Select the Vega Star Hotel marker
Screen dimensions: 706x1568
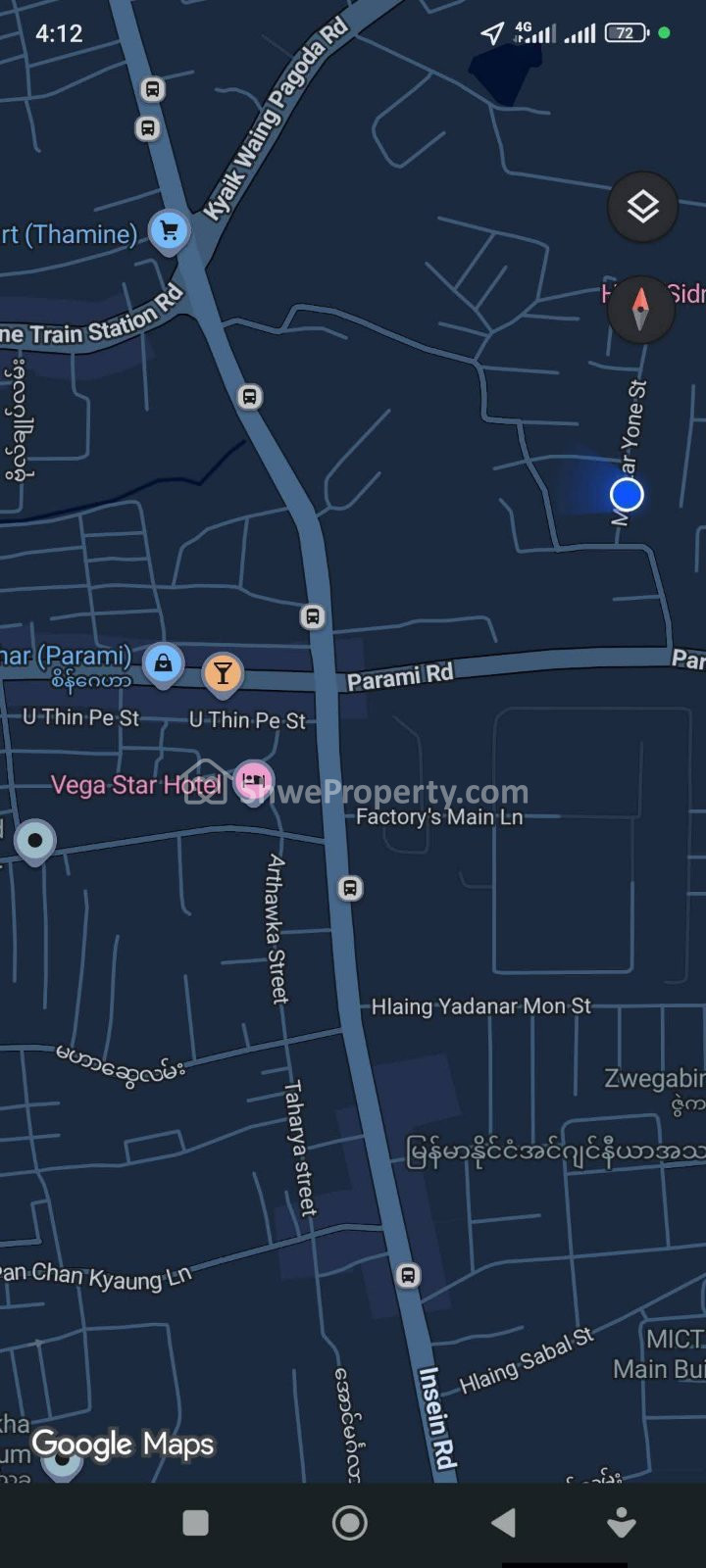point(254,780)
